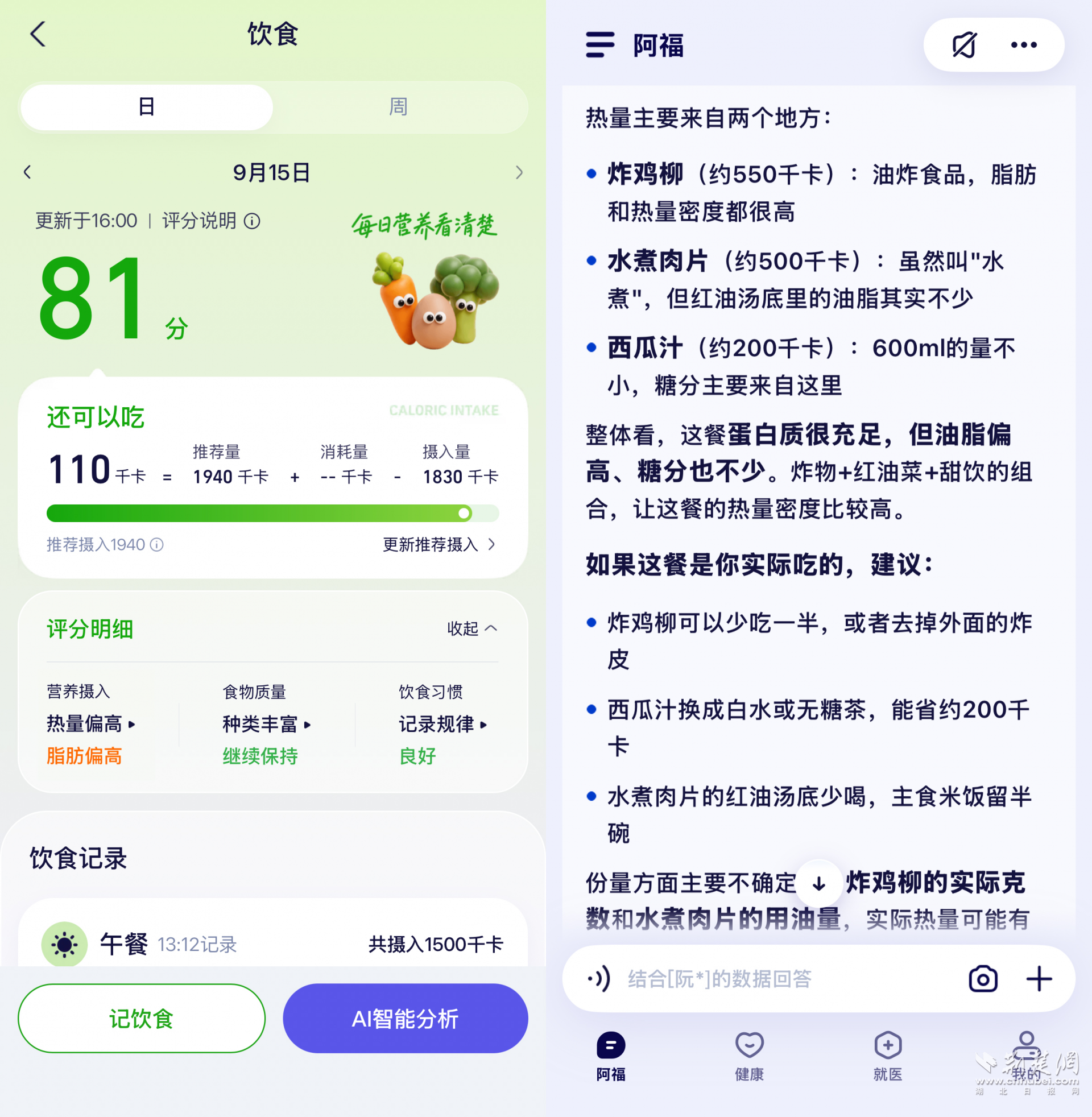Collapse the 评分明细 section with 收起

click(x=472, y=628)
